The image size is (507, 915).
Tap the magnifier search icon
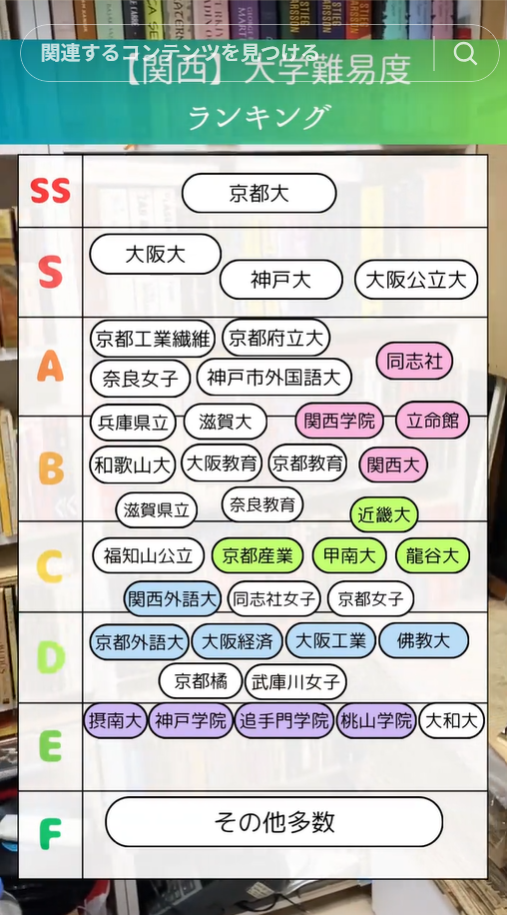point(465,54)
